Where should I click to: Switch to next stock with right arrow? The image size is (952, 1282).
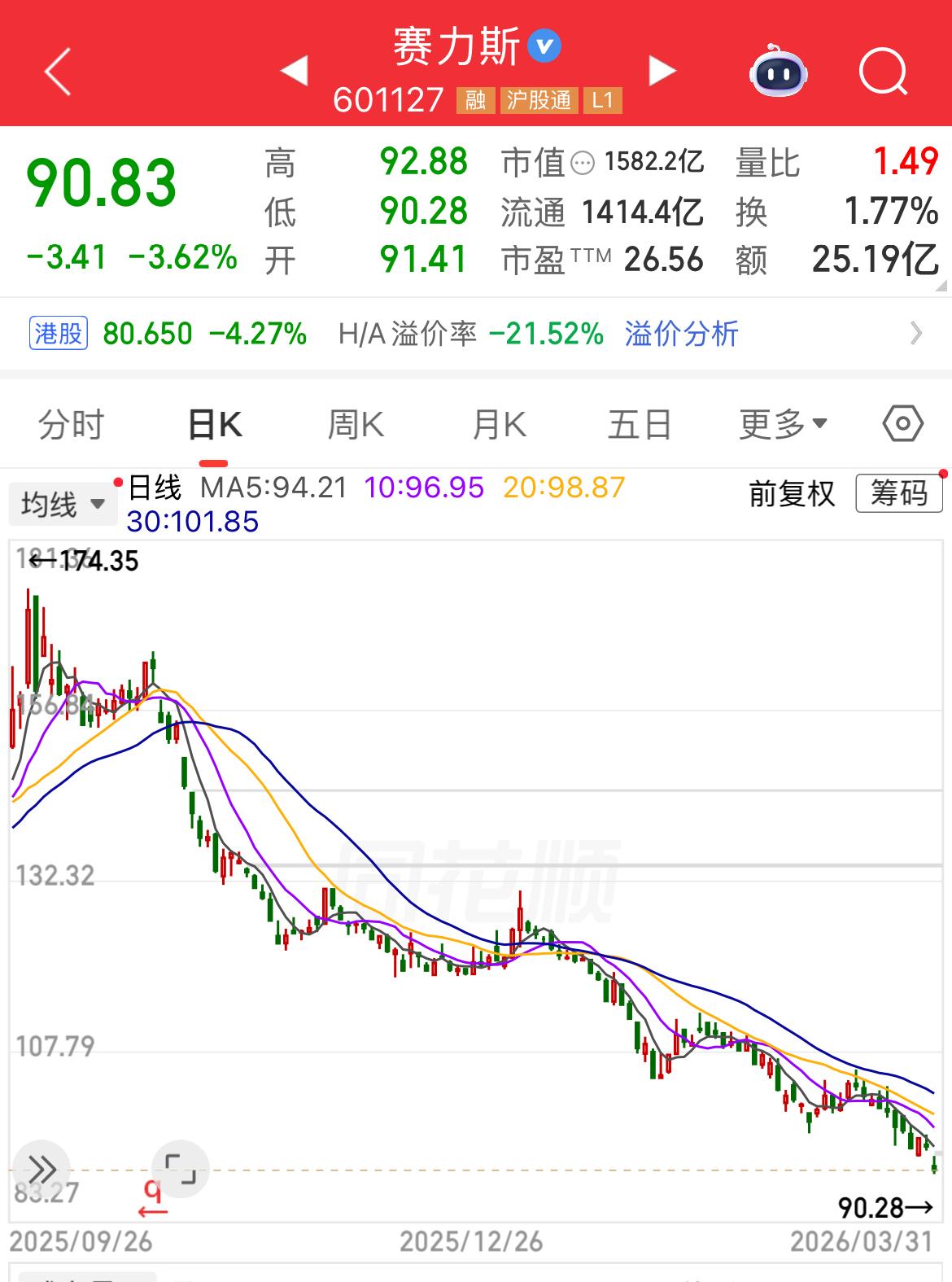(662, 72)
